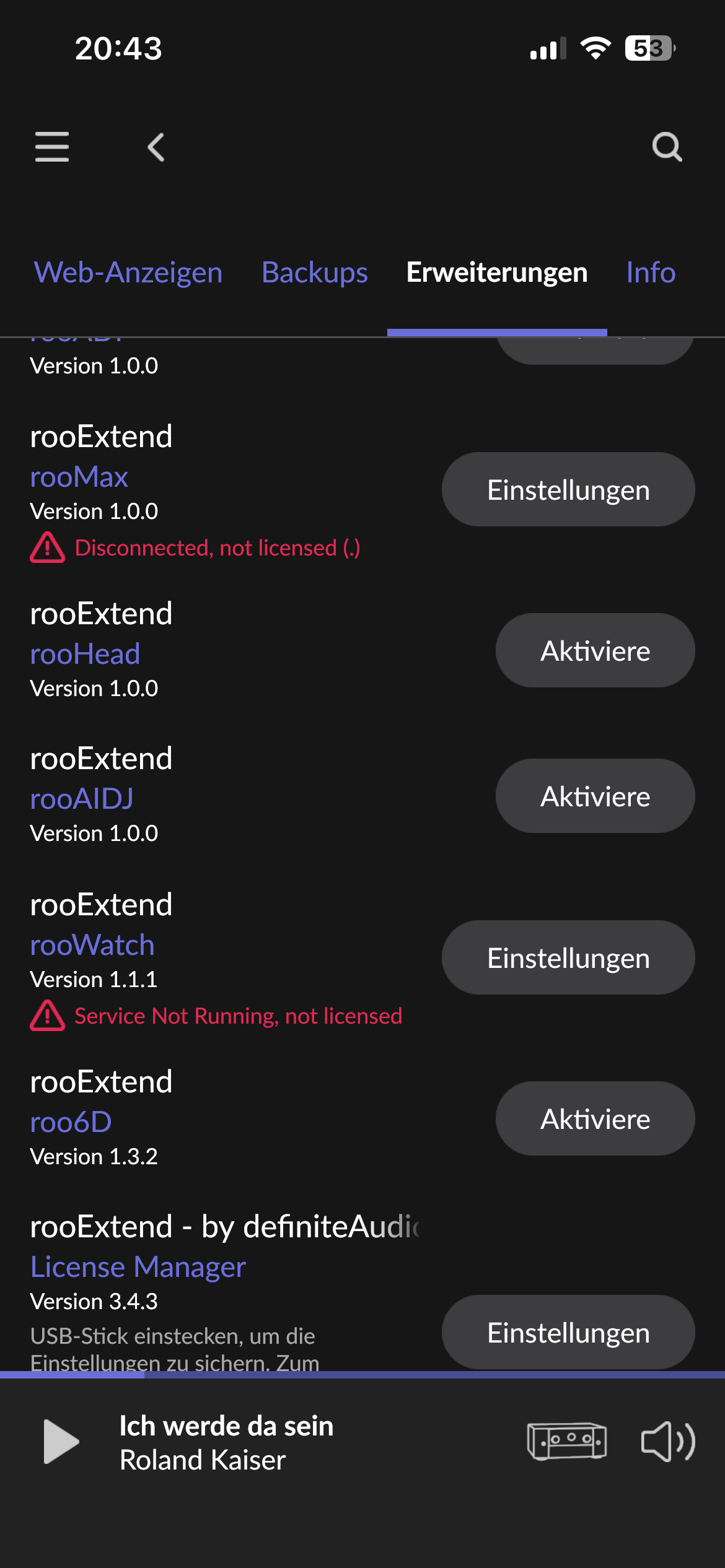725x1568 pixels.
Task: Activate the rooAIDJ extension
Action: click(595, 796)
